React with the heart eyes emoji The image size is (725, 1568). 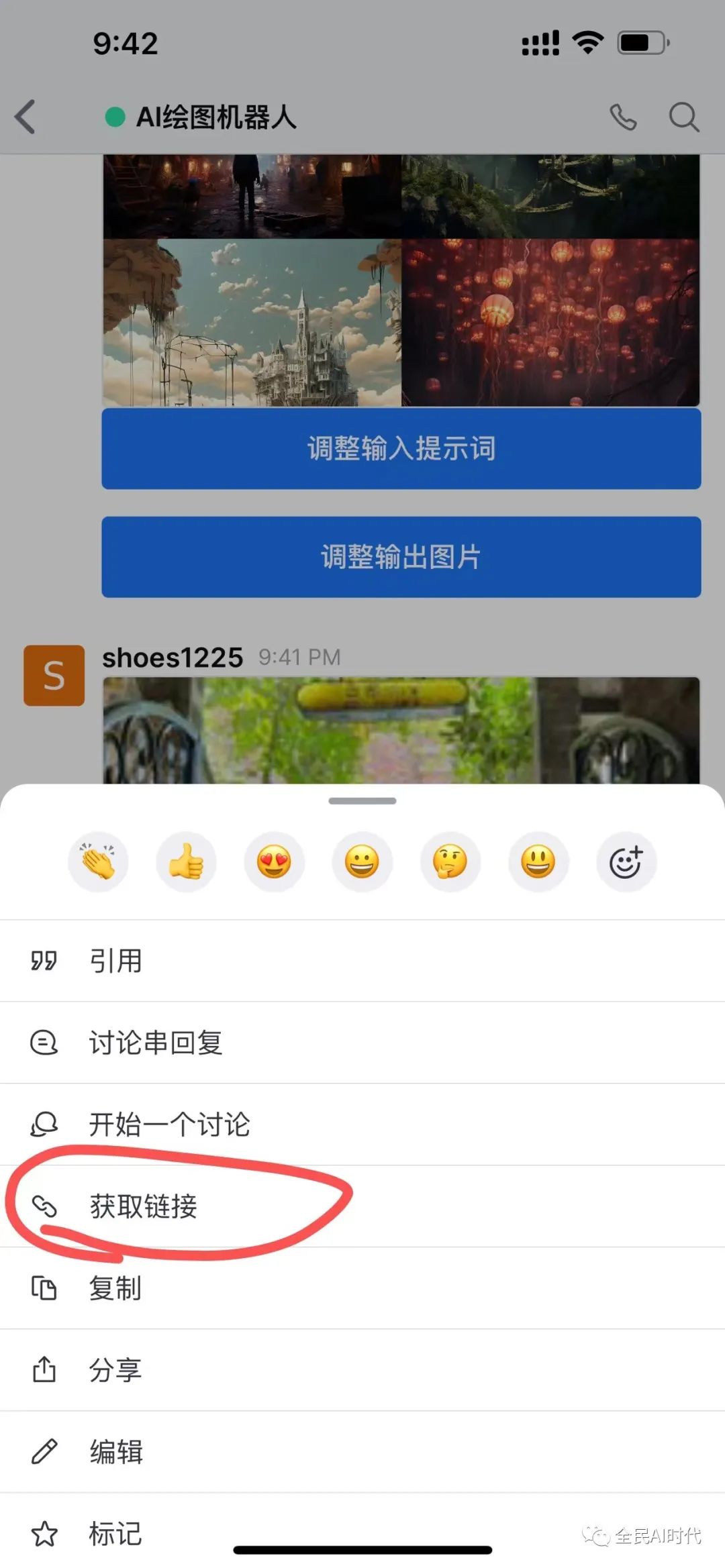274,862
